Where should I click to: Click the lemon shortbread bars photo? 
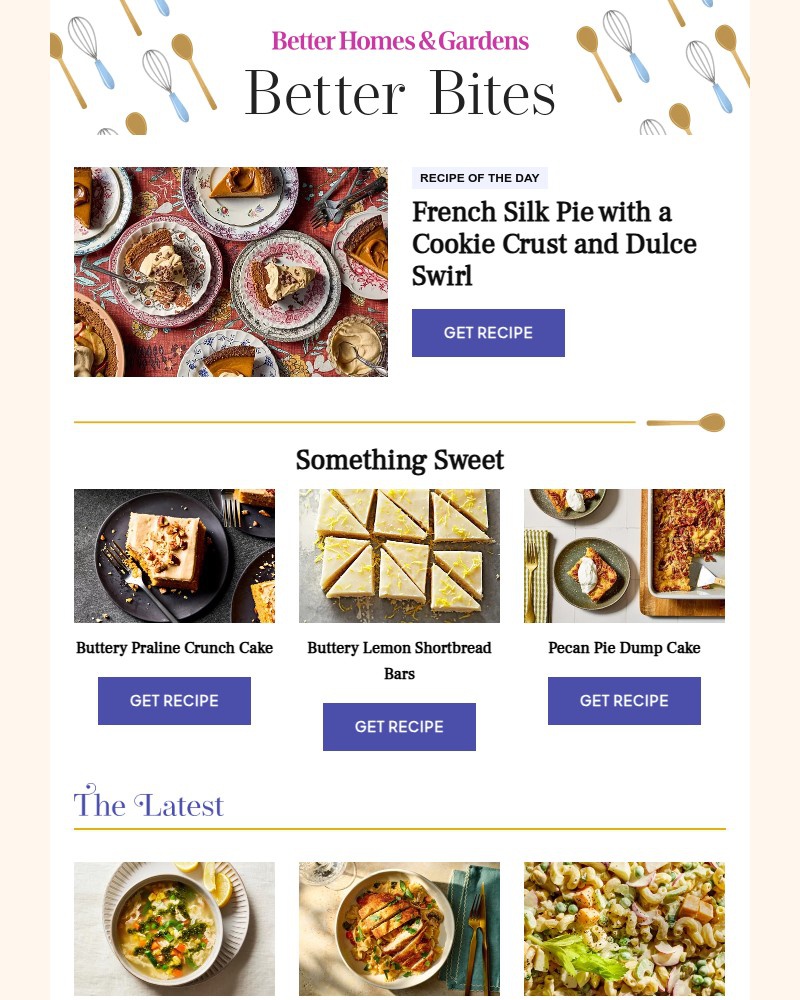coord(399,555)
